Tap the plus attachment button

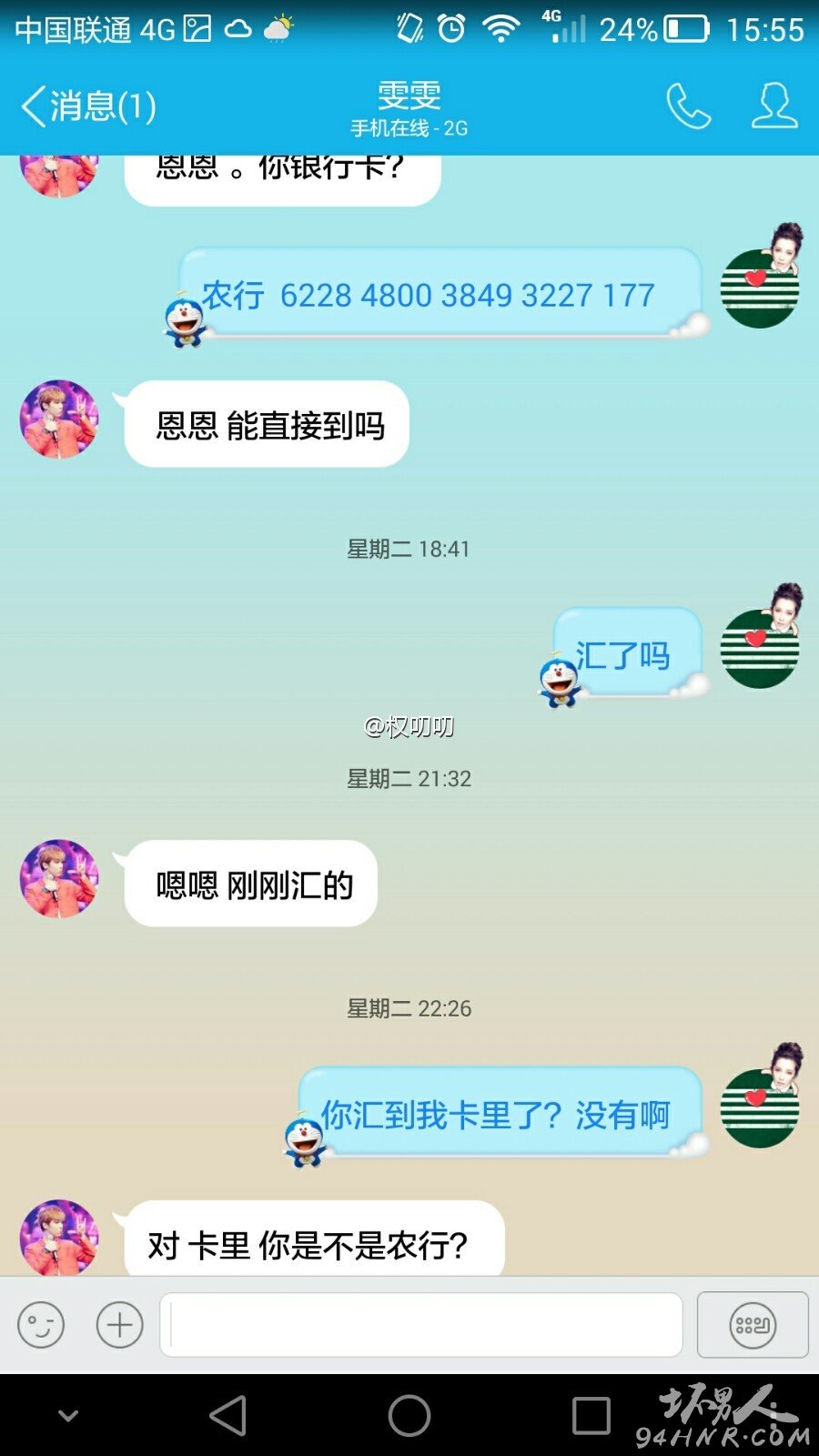(120, 1325)
